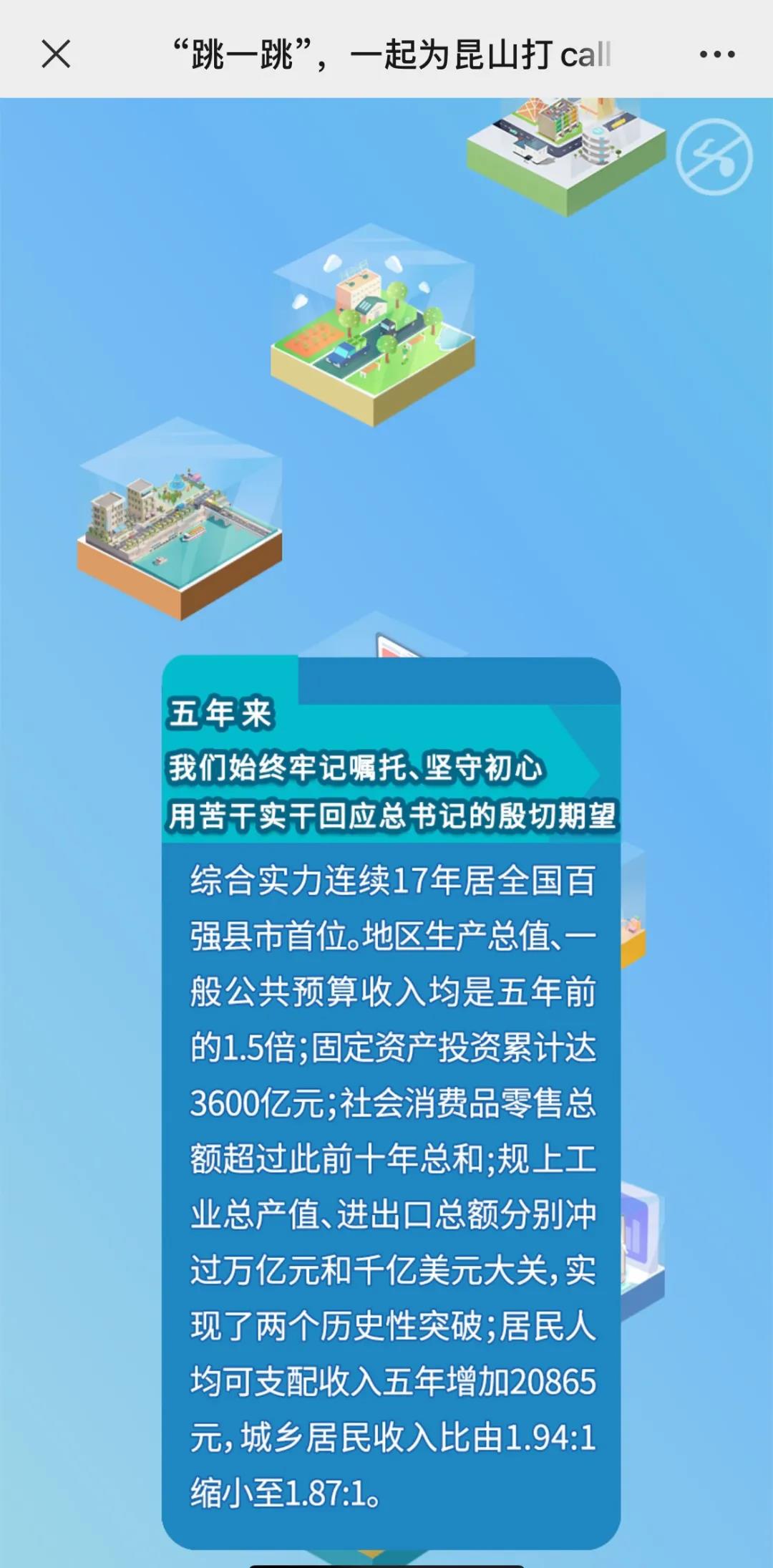Close the Kunshan web page
The image size is (773, 1568).
tap(56, 54)
